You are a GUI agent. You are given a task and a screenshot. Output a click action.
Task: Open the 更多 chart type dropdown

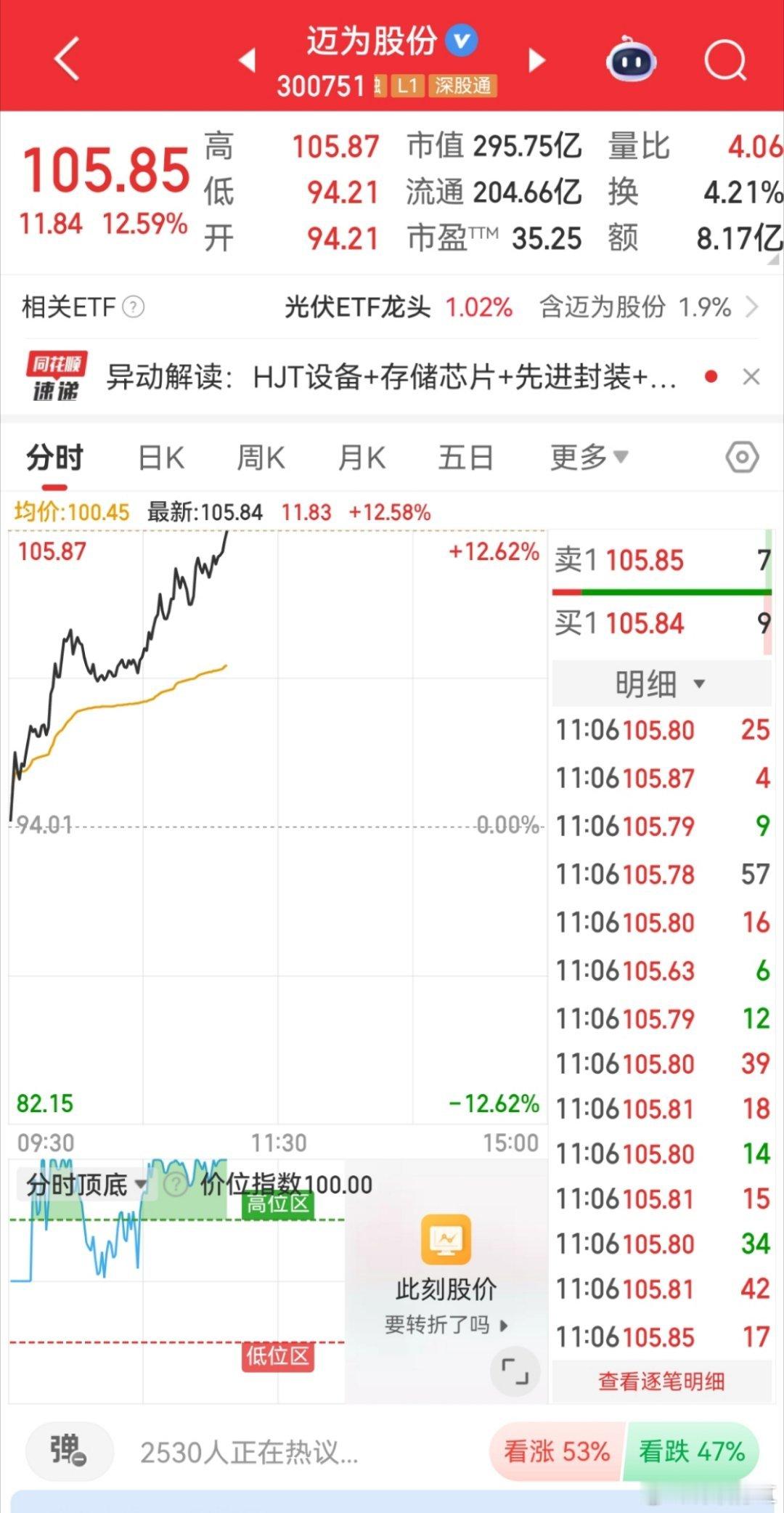588,457
